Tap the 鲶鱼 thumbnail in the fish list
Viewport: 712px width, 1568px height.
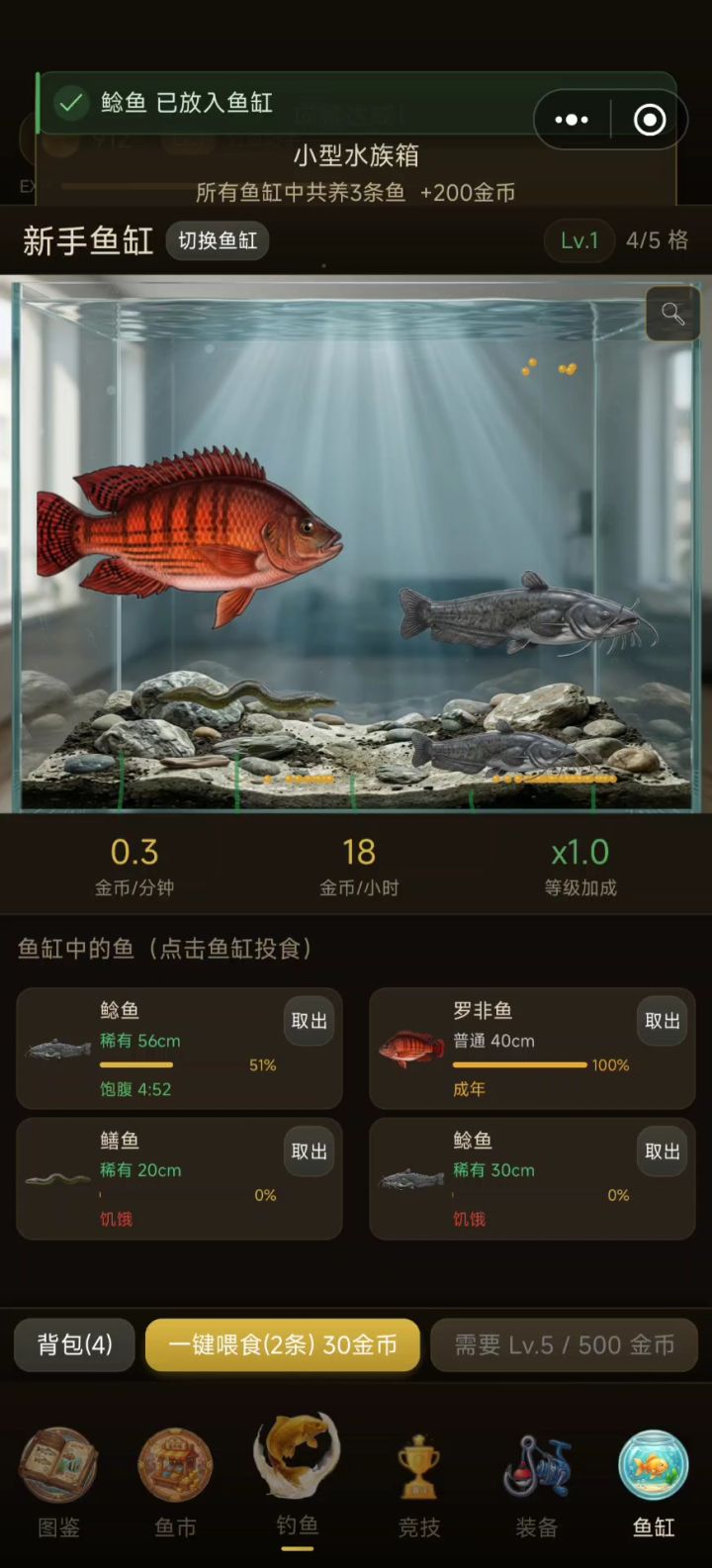56,1049
